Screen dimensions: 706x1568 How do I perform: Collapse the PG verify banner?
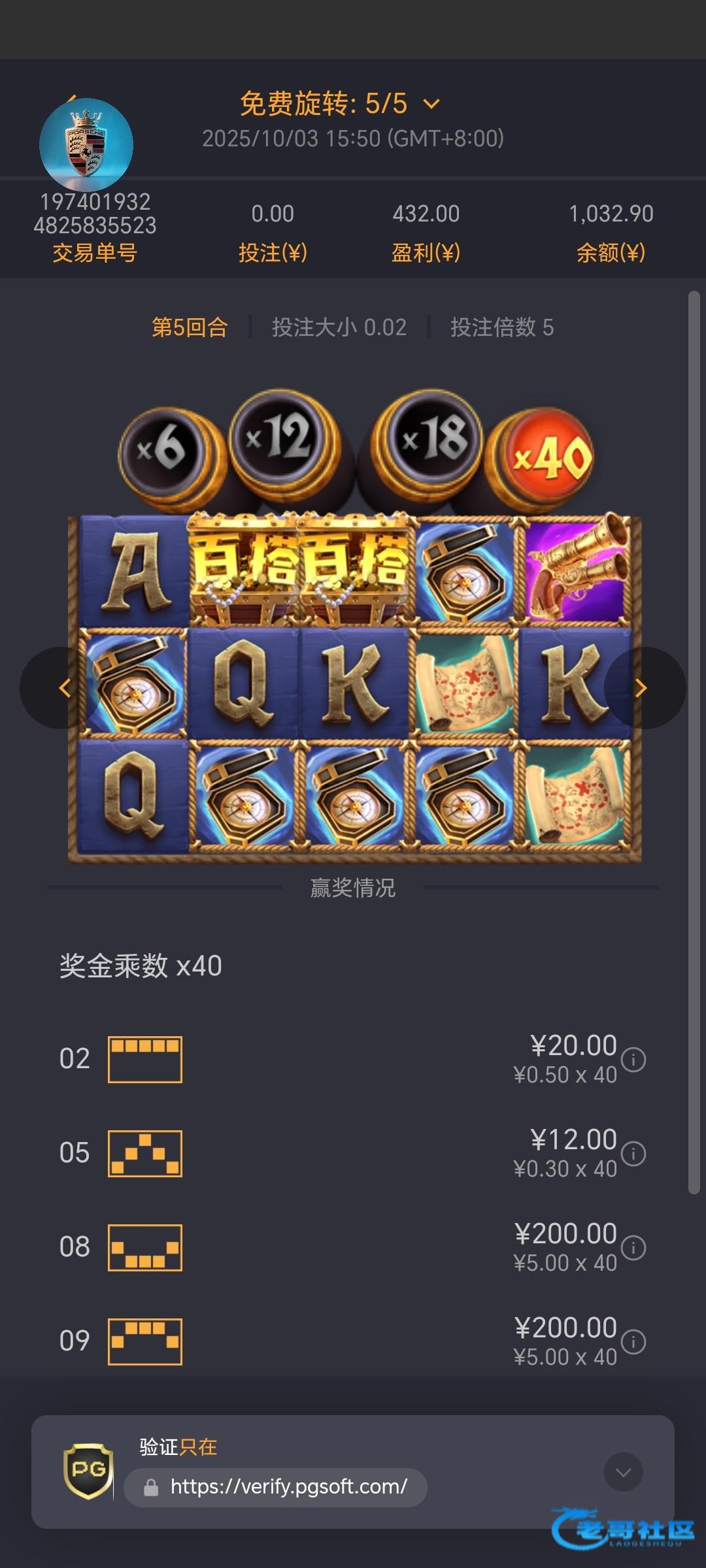pyautogui.click(x=624, y=1472)
